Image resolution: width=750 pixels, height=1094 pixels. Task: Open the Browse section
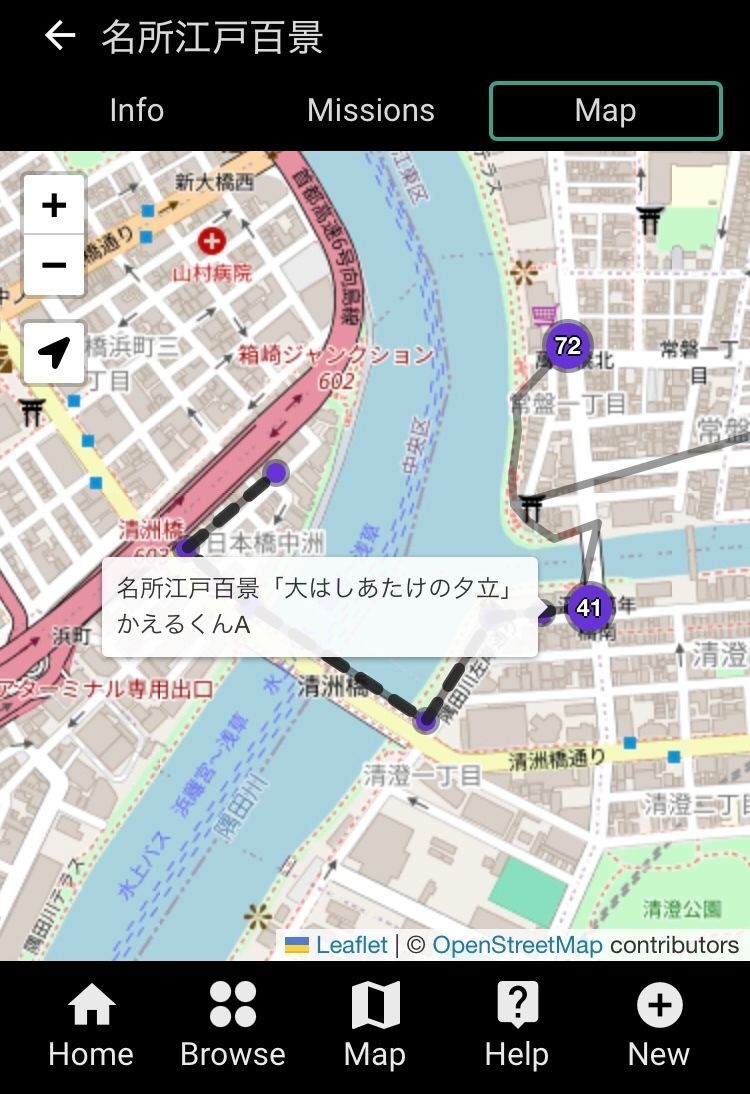pyautogui.click(x=233, y=1024)
